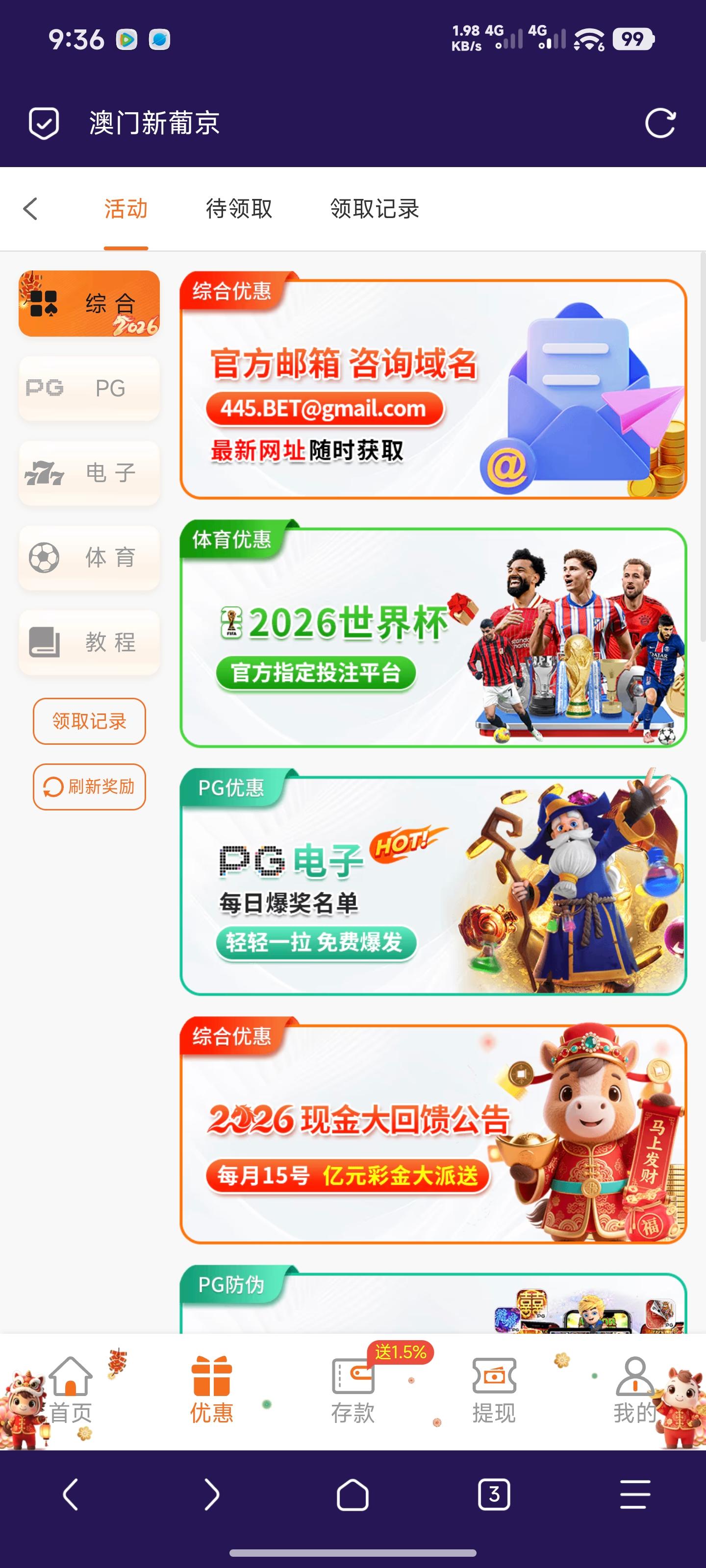Tap the 刷新奖励 button
The width and height of the screenshot is (706, 1568).
(x=89, y=786)
